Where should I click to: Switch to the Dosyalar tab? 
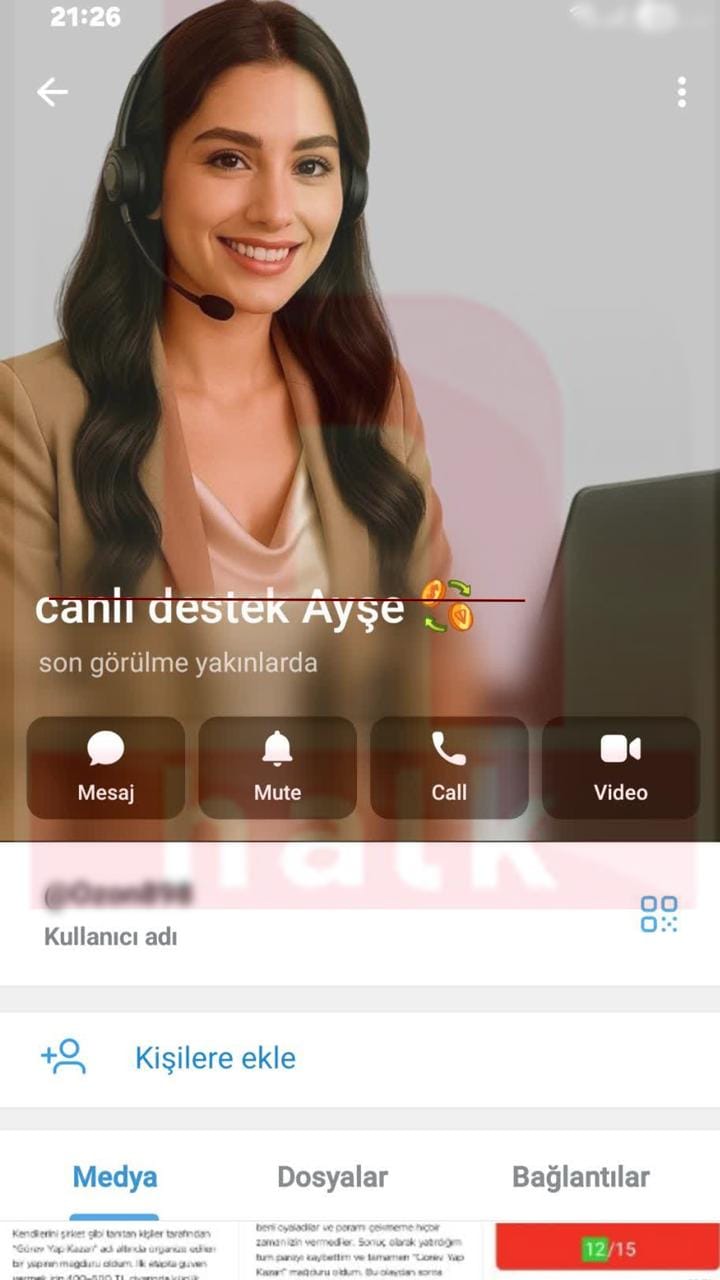(332, 1177)
